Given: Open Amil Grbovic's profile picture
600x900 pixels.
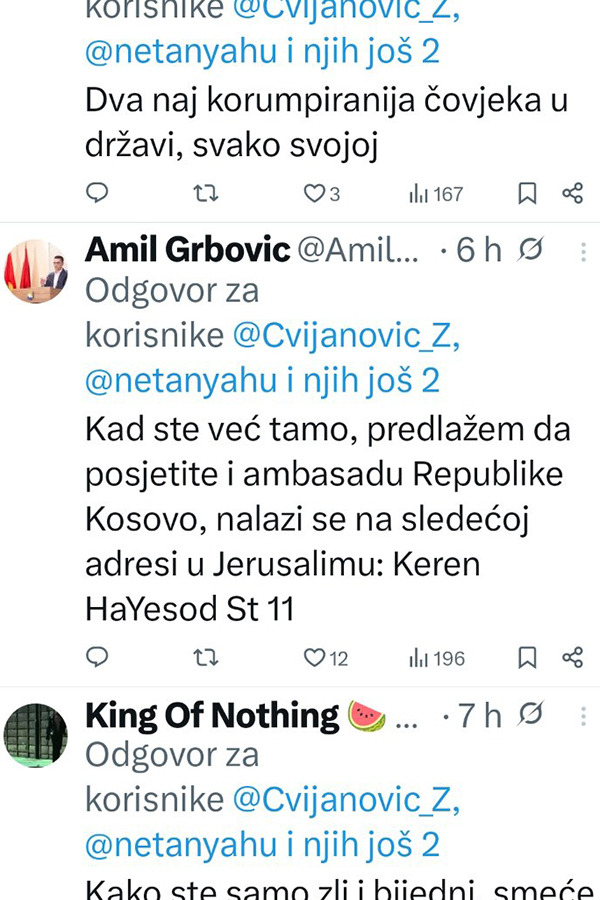Looking at the screenshot, I should point(36,272).
